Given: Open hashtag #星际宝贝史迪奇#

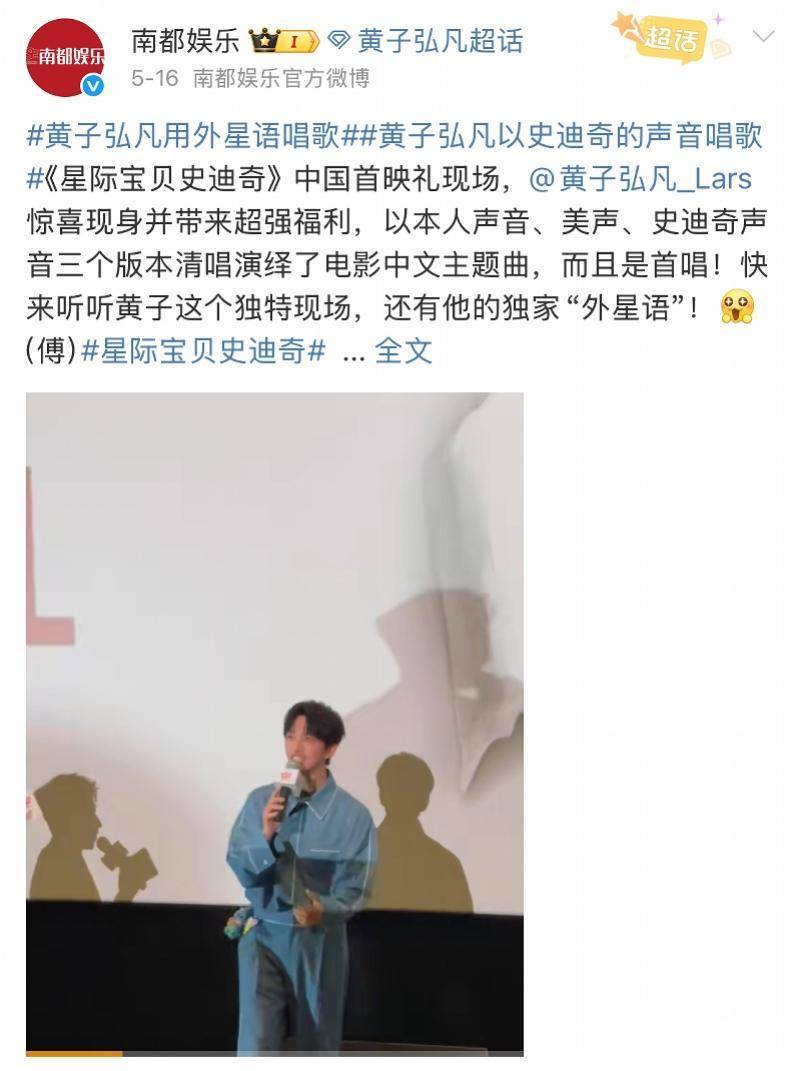Looking at the screenshot, I should pos(203,351).
